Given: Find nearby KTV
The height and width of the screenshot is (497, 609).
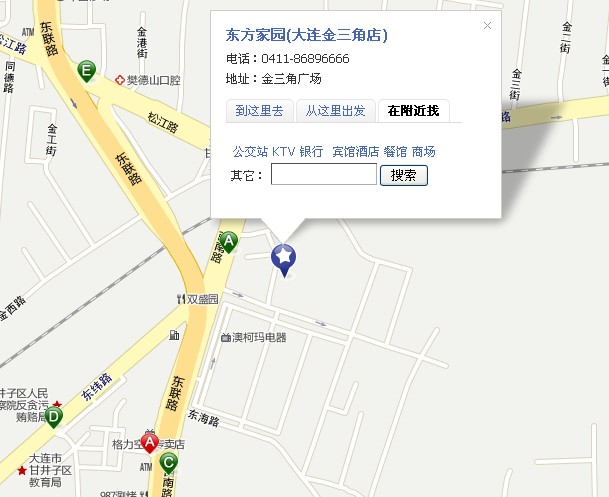Looking at the screenshot, I should [x=284, y=152].
